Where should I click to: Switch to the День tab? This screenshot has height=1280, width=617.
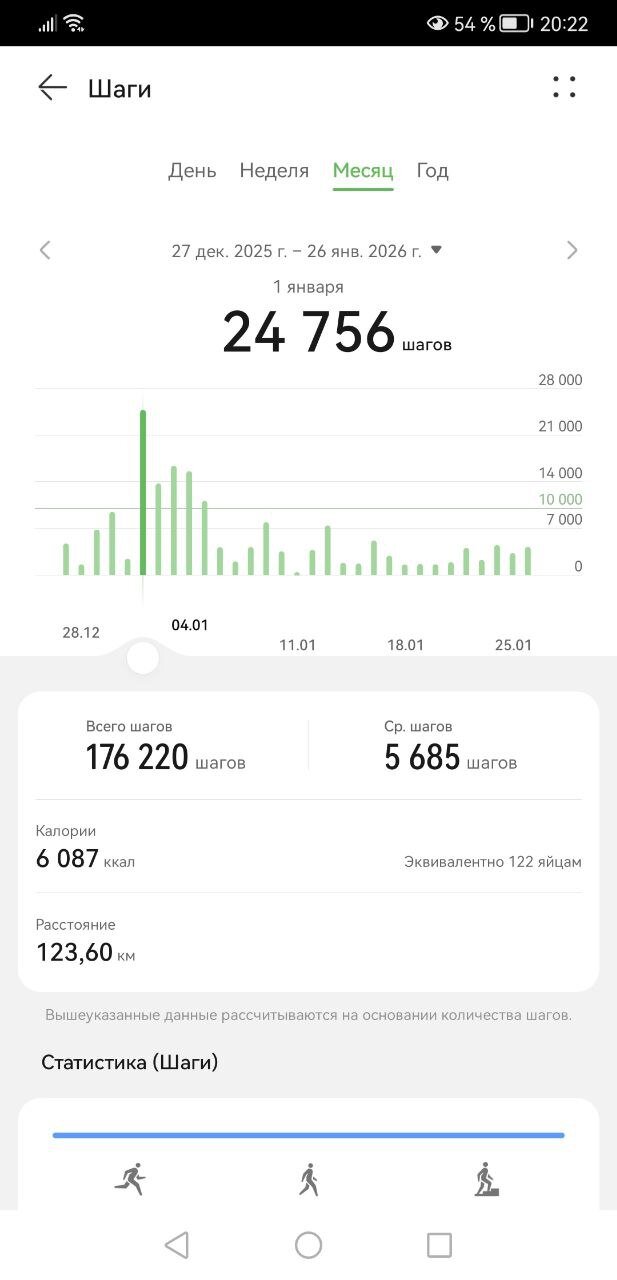click(192, 171)
